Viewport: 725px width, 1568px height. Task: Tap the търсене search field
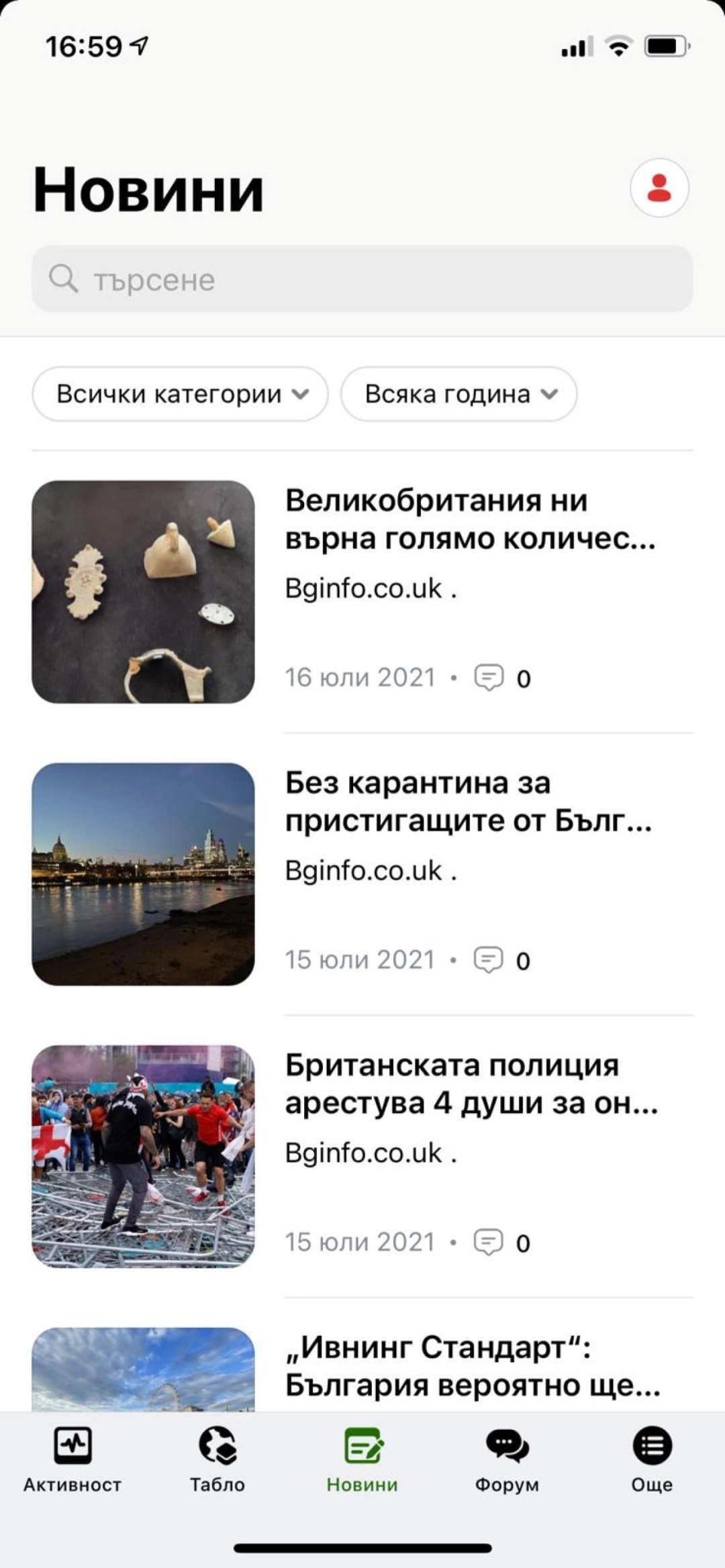362,279
